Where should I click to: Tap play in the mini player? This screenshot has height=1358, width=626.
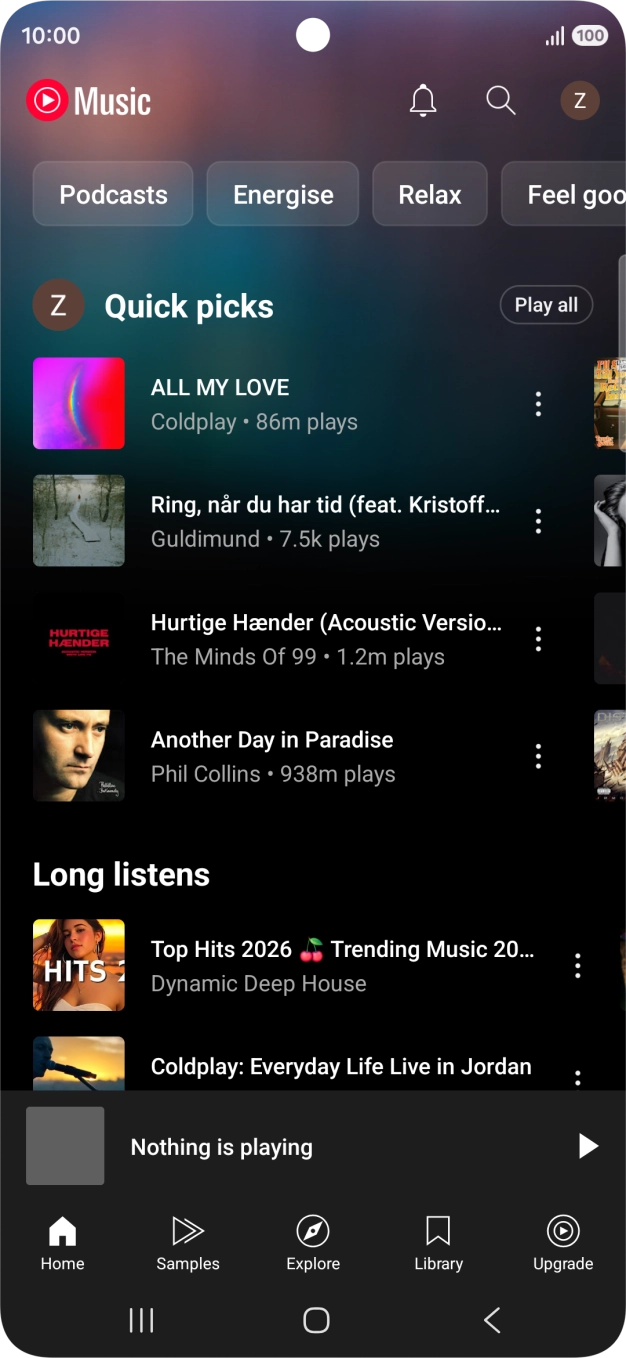tap(588, 1146)
